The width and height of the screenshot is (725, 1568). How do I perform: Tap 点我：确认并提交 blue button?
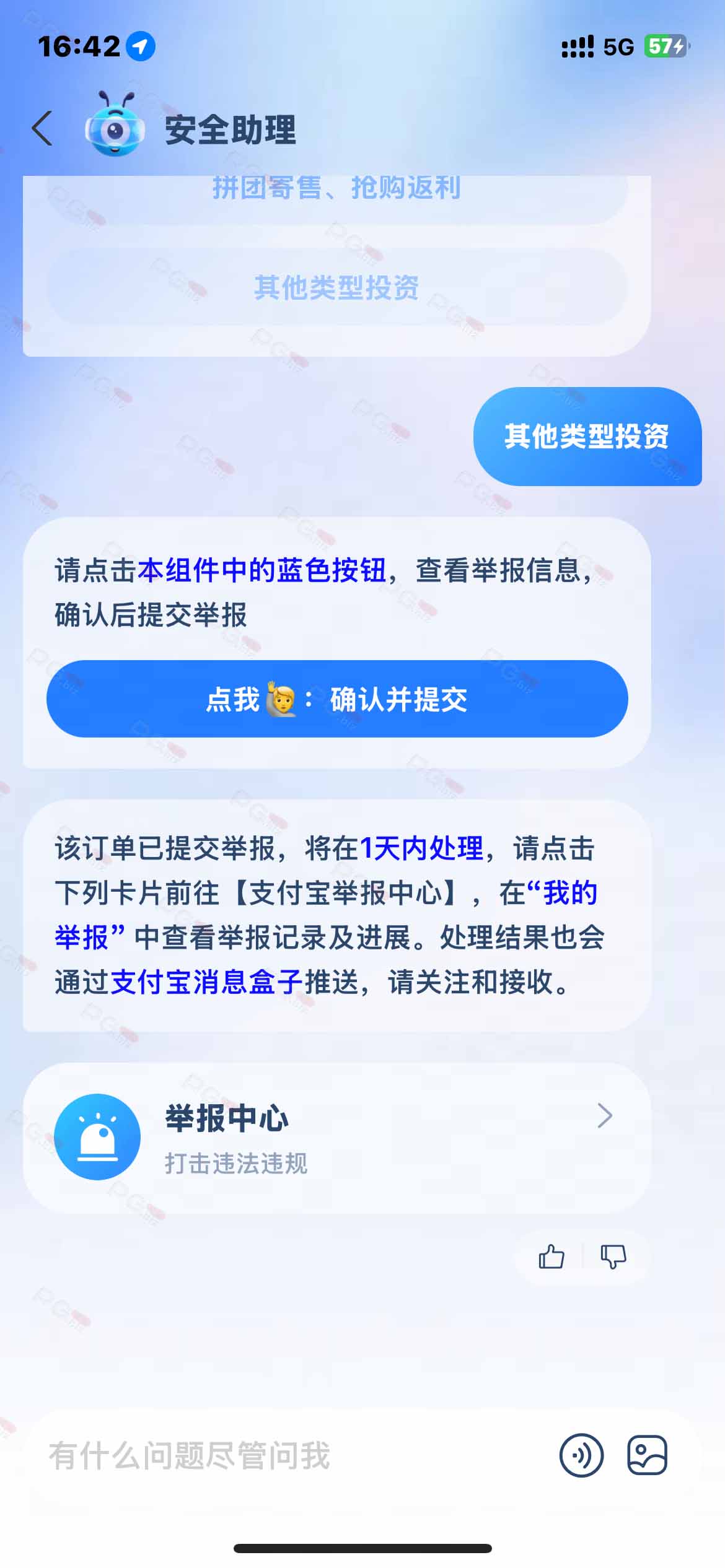coord(337,699)
